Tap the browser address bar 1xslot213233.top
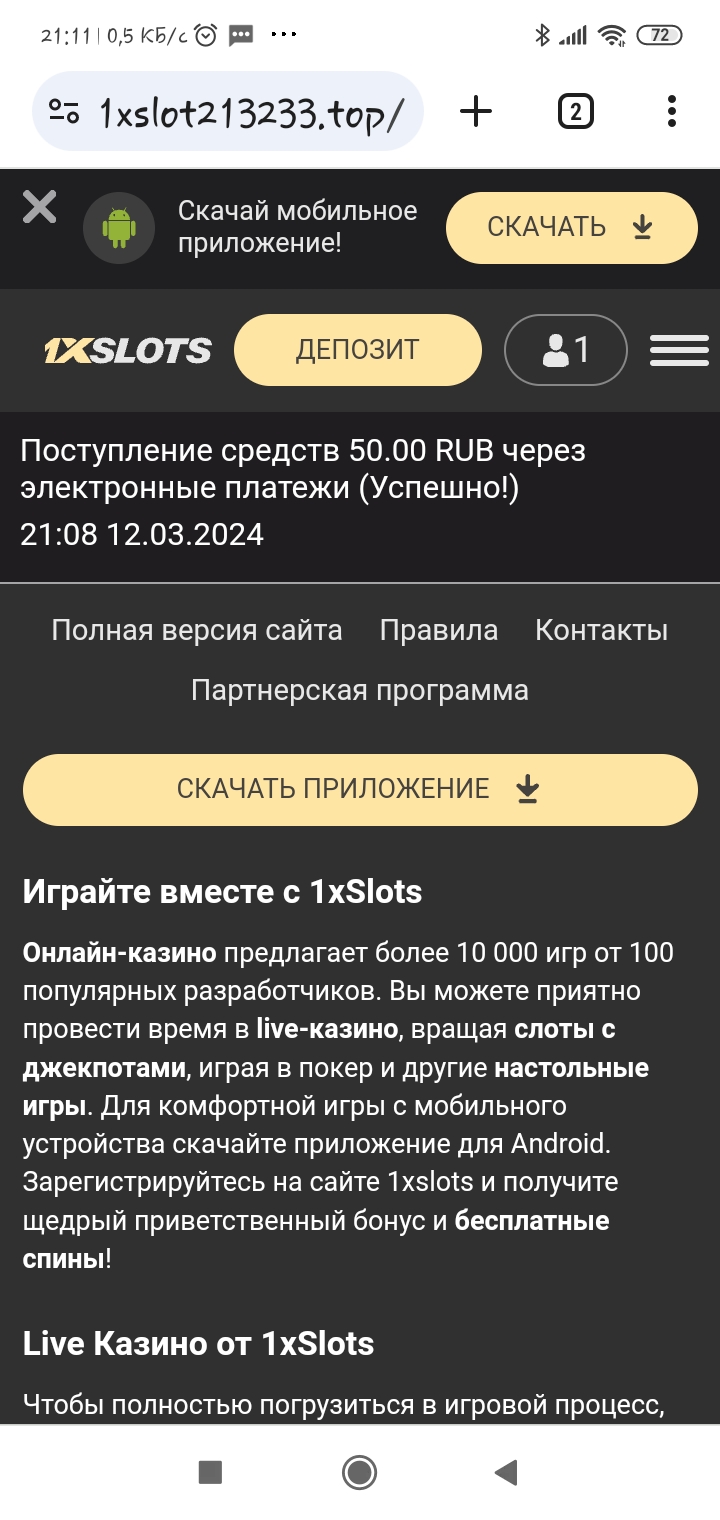Image resolution: width=720 pixels, height=1520 pixels. click(x=227, y=112)
